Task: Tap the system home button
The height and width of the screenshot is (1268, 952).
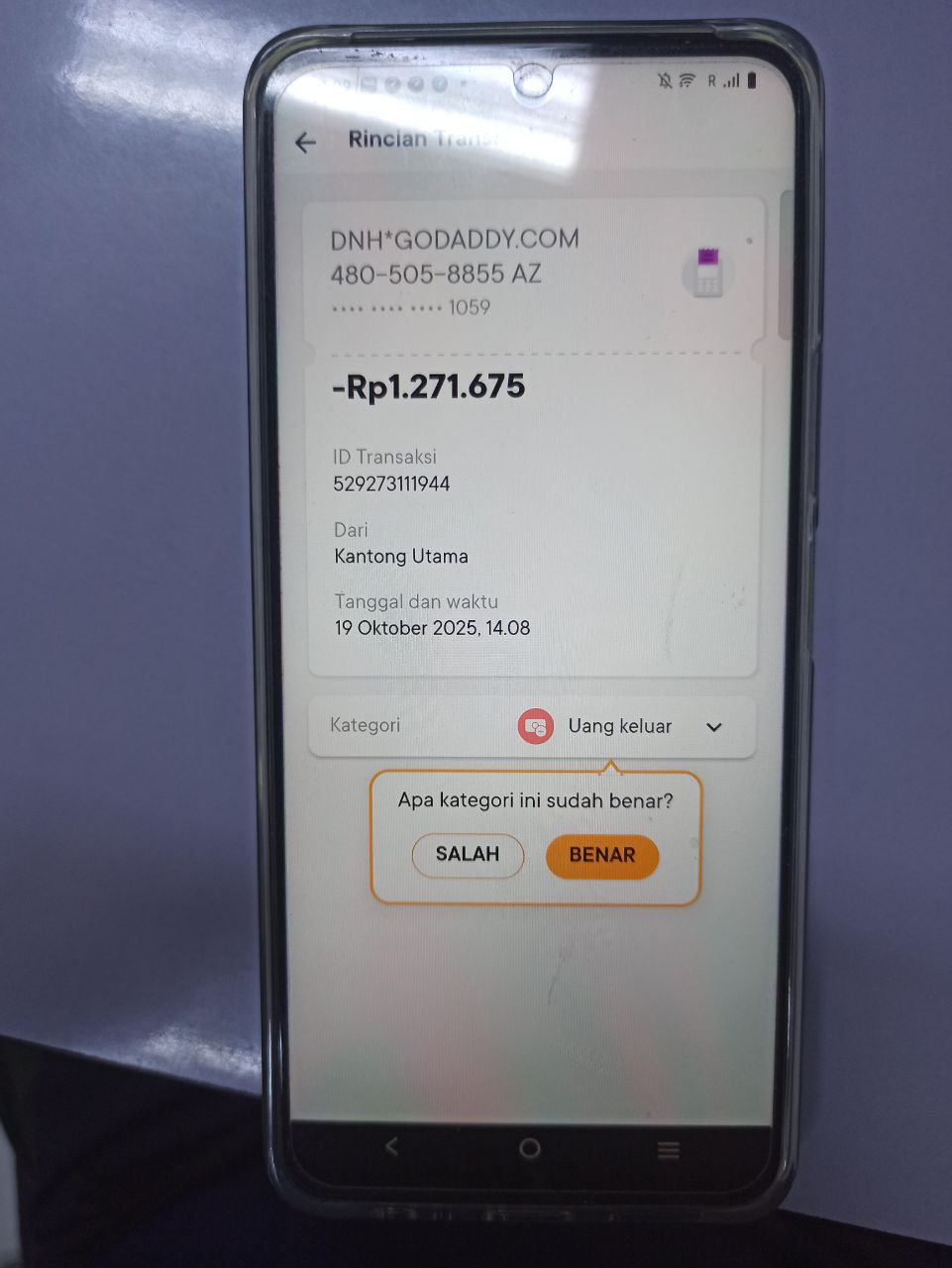Action: (x=530, y=1148)
